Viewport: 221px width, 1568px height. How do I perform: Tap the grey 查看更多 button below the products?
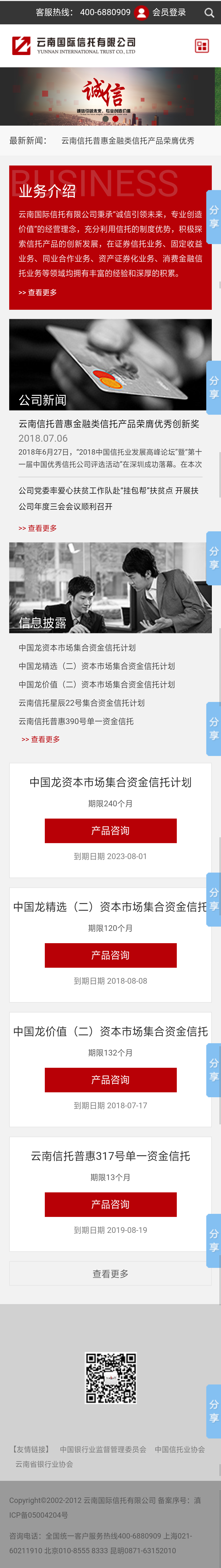(x=110, y=1273)
